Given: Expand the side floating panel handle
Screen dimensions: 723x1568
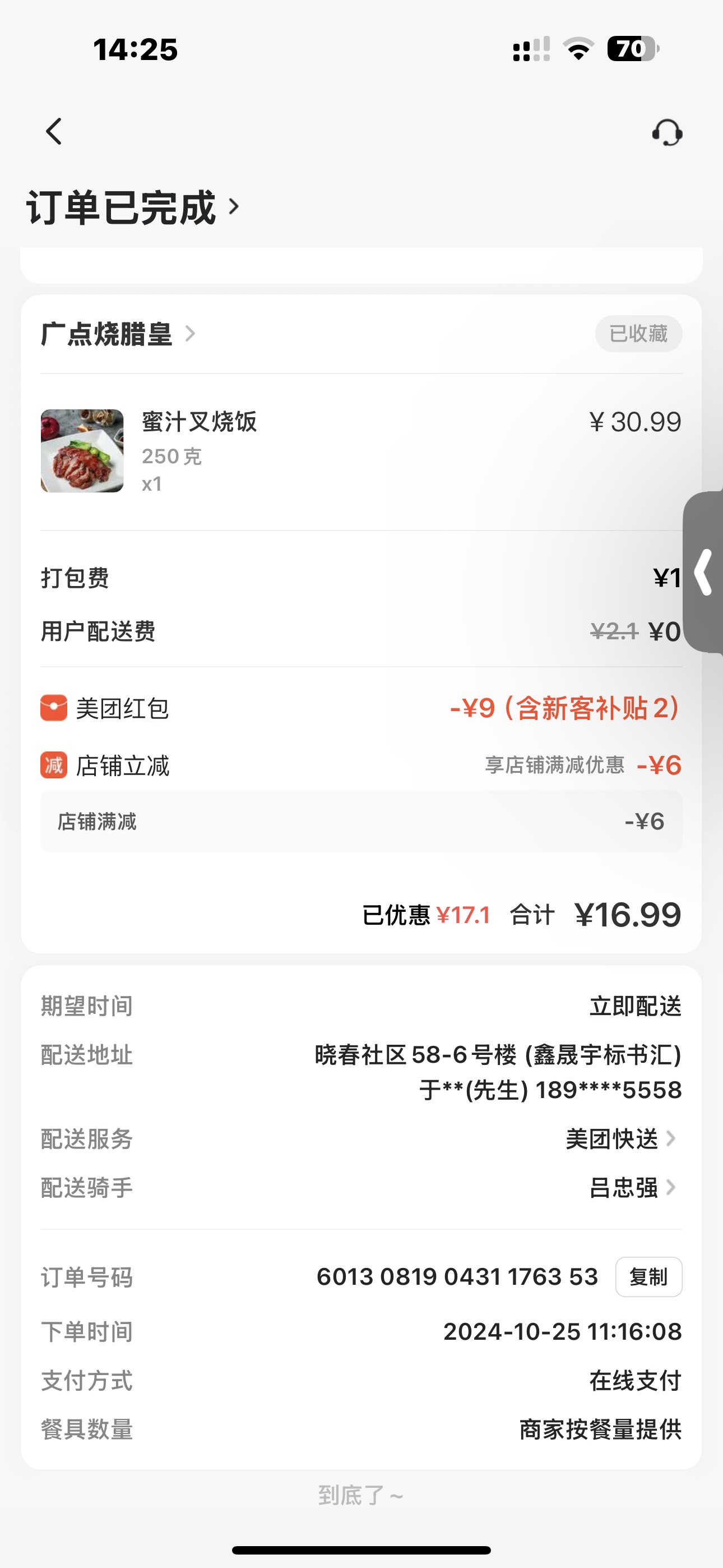Looking at the screenshot, I should pos(704,572).
